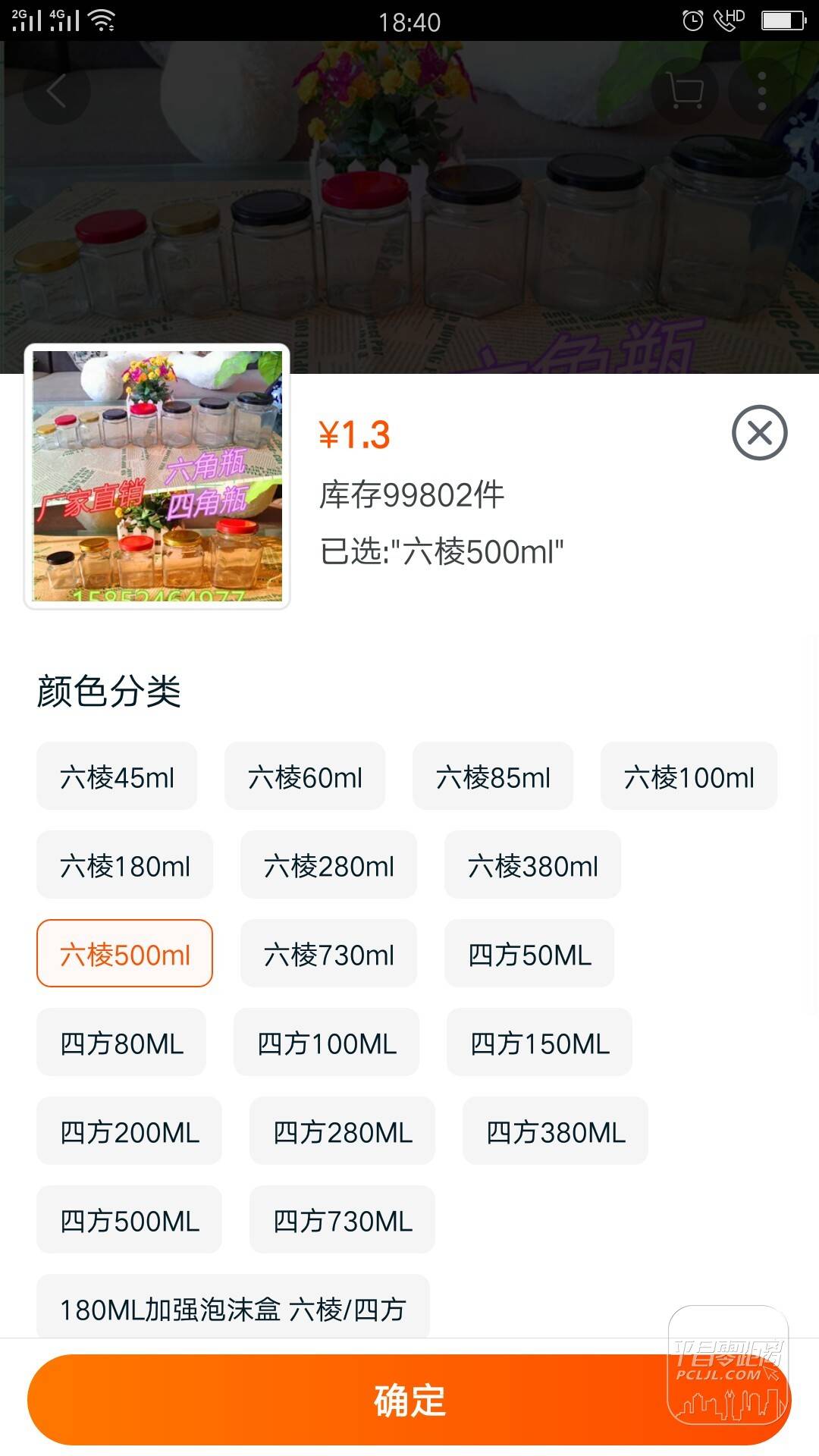Choose 四方100ML size

pyautogui.click(x=326, y=1043)
